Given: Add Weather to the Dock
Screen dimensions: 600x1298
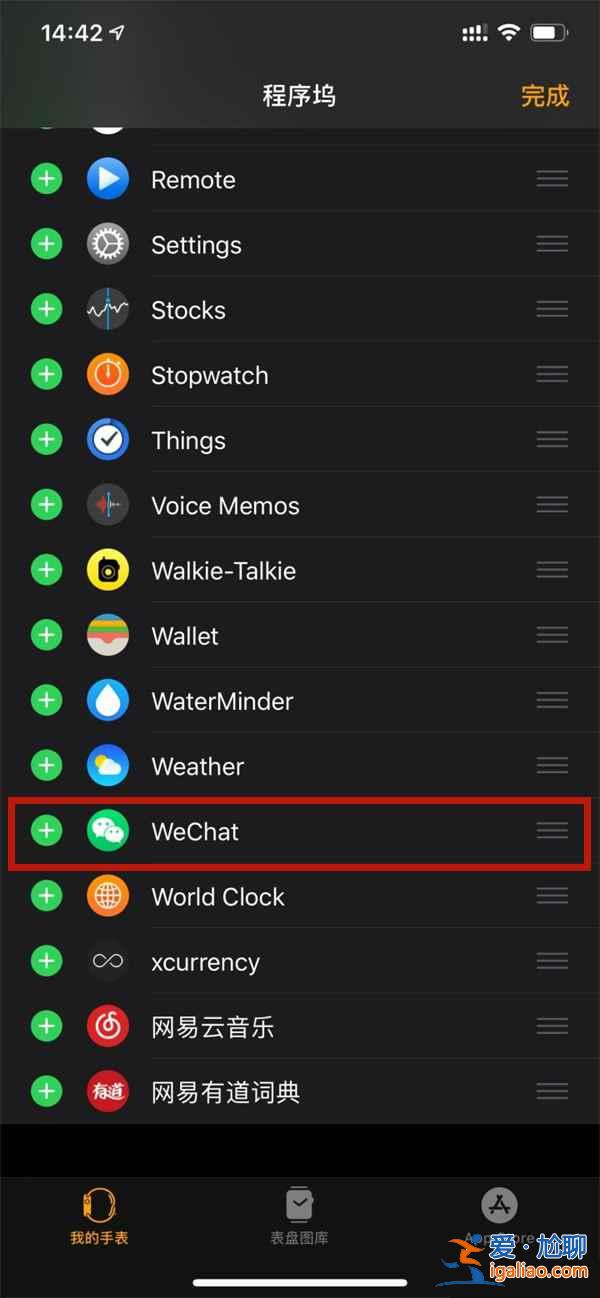Looking at the screenshot, I should [46, 766].
